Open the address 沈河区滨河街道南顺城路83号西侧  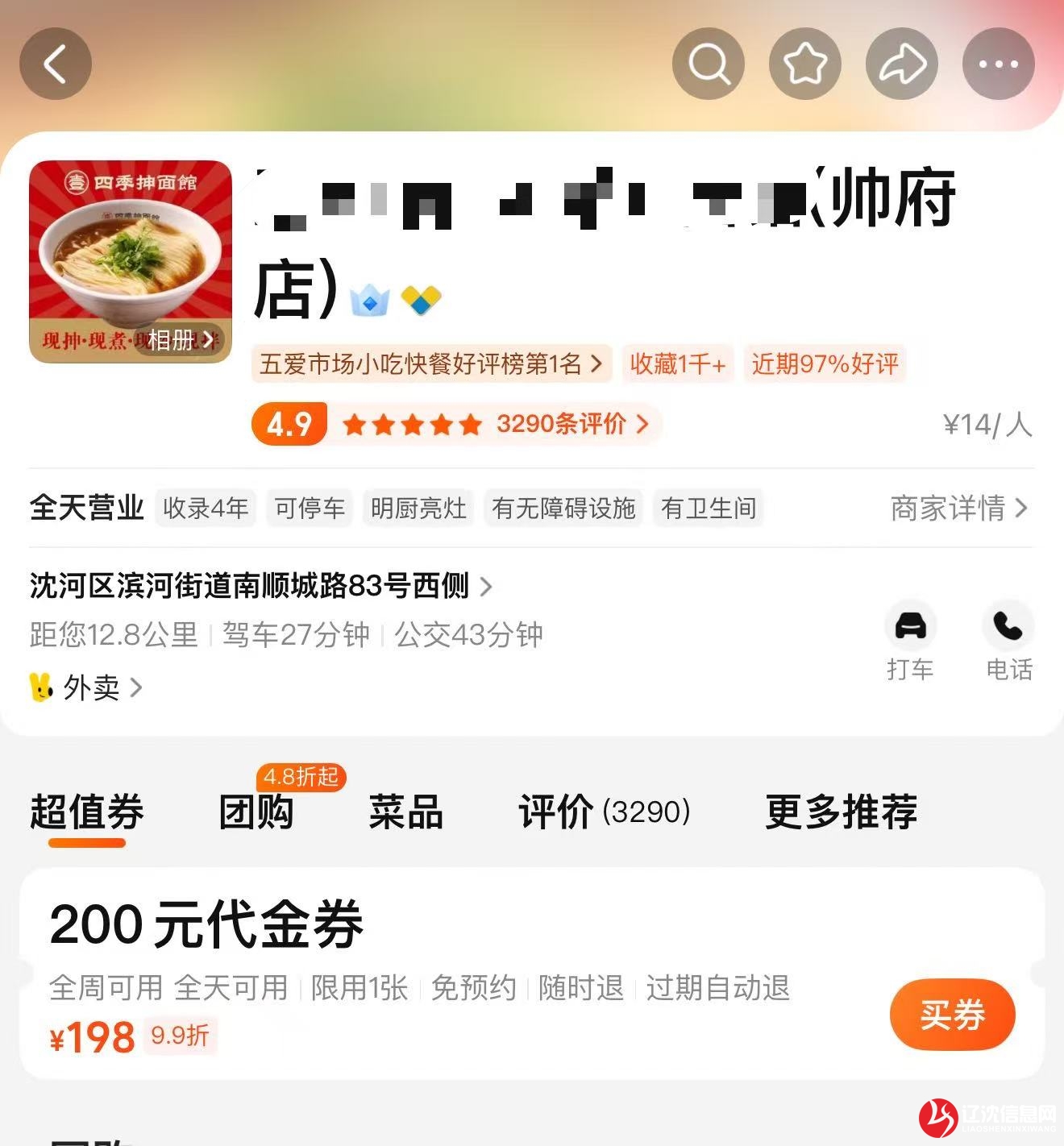[260, 586]
